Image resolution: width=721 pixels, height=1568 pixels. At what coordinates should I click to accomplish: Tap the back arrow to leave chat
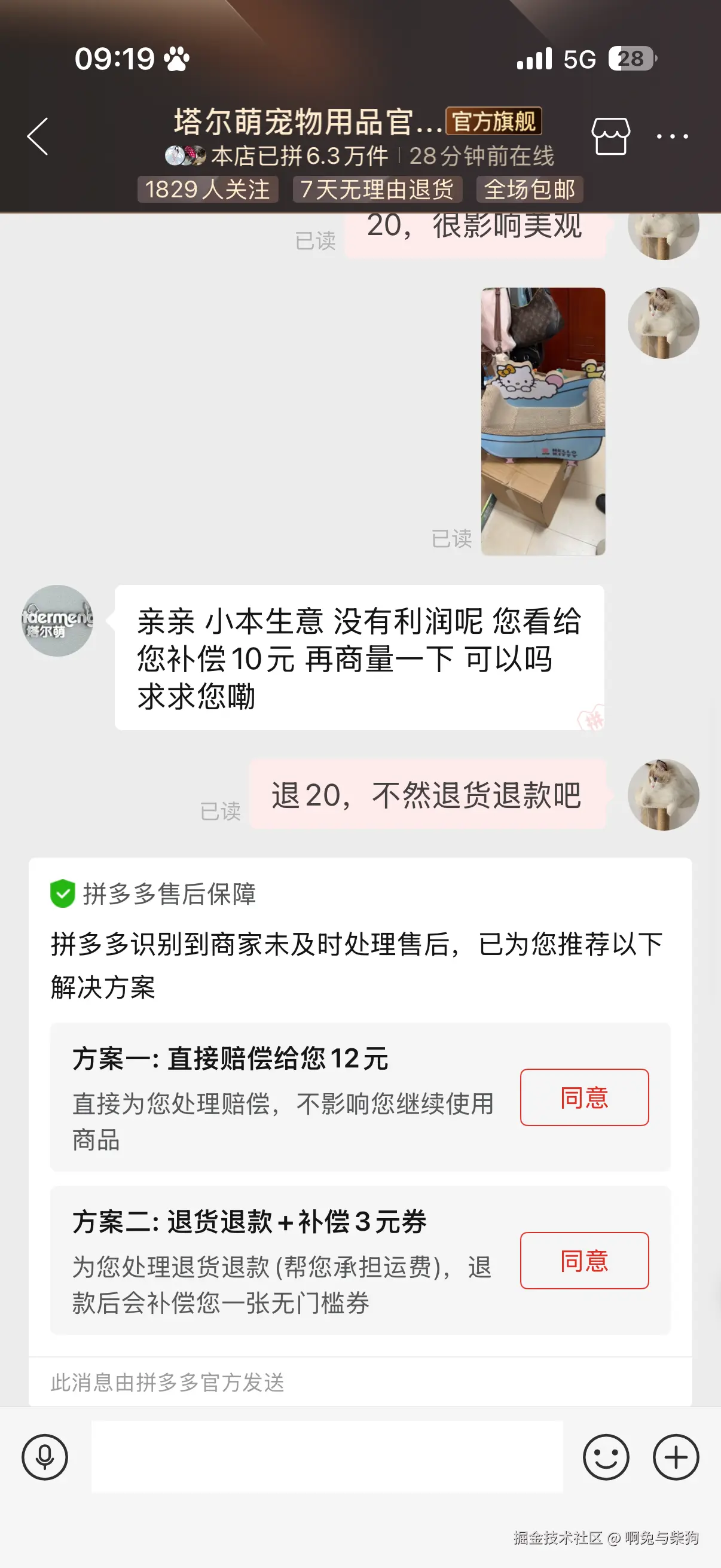[38, 137]
